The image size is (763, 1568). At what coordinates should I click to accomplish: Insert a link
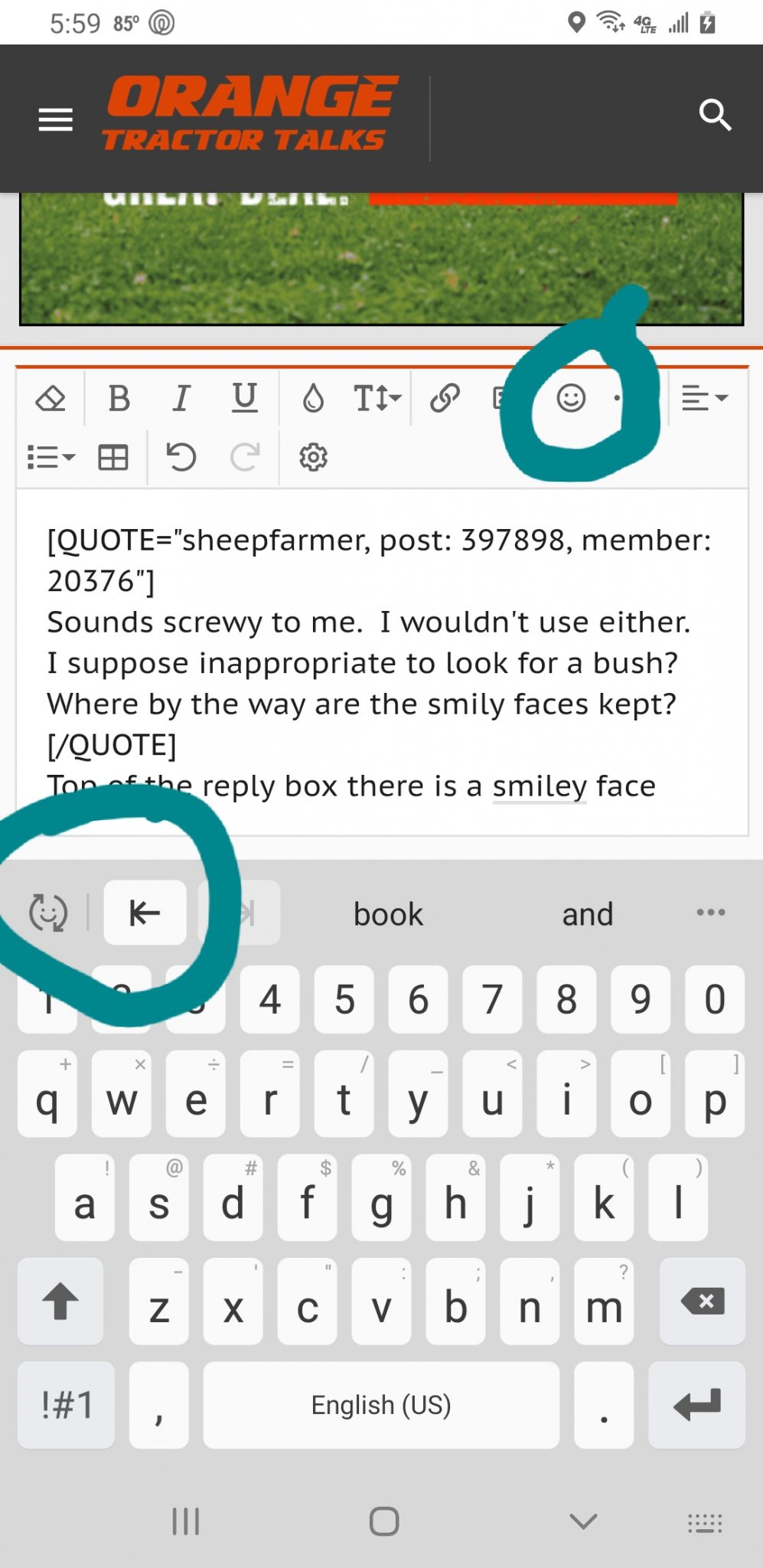445,398
